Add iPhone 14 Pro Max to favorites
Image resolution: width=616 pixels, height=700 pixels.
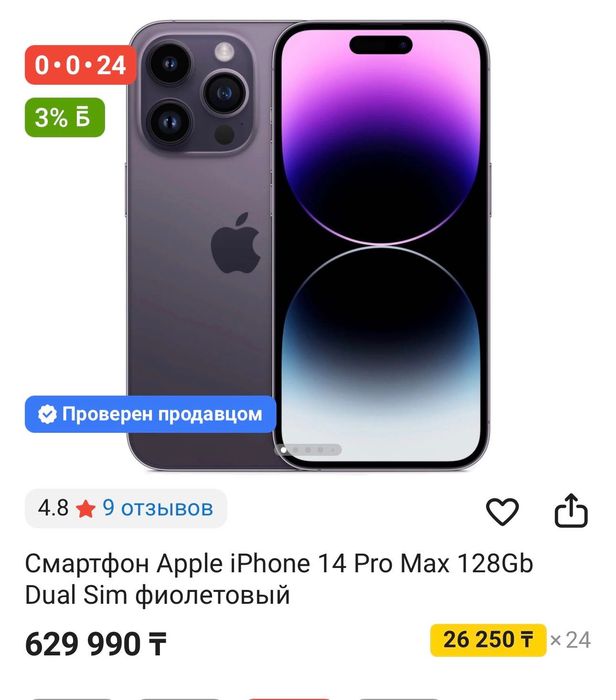[x=502, y=512]
